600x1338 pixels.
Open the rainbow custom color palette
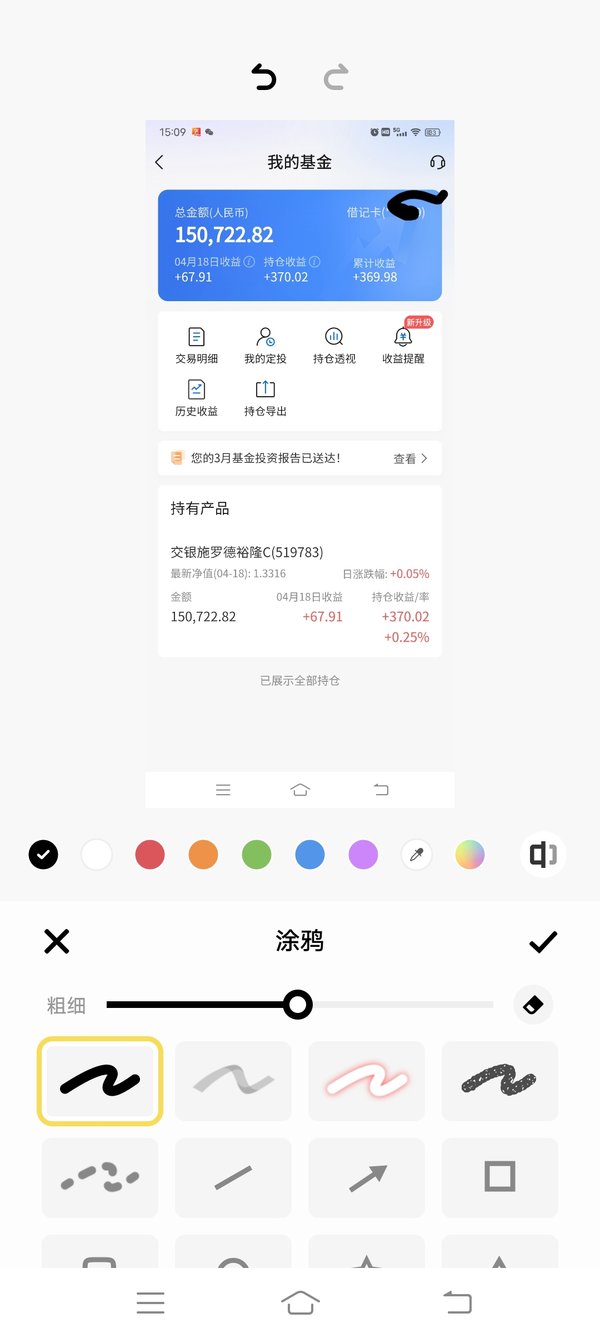(470, 855)
